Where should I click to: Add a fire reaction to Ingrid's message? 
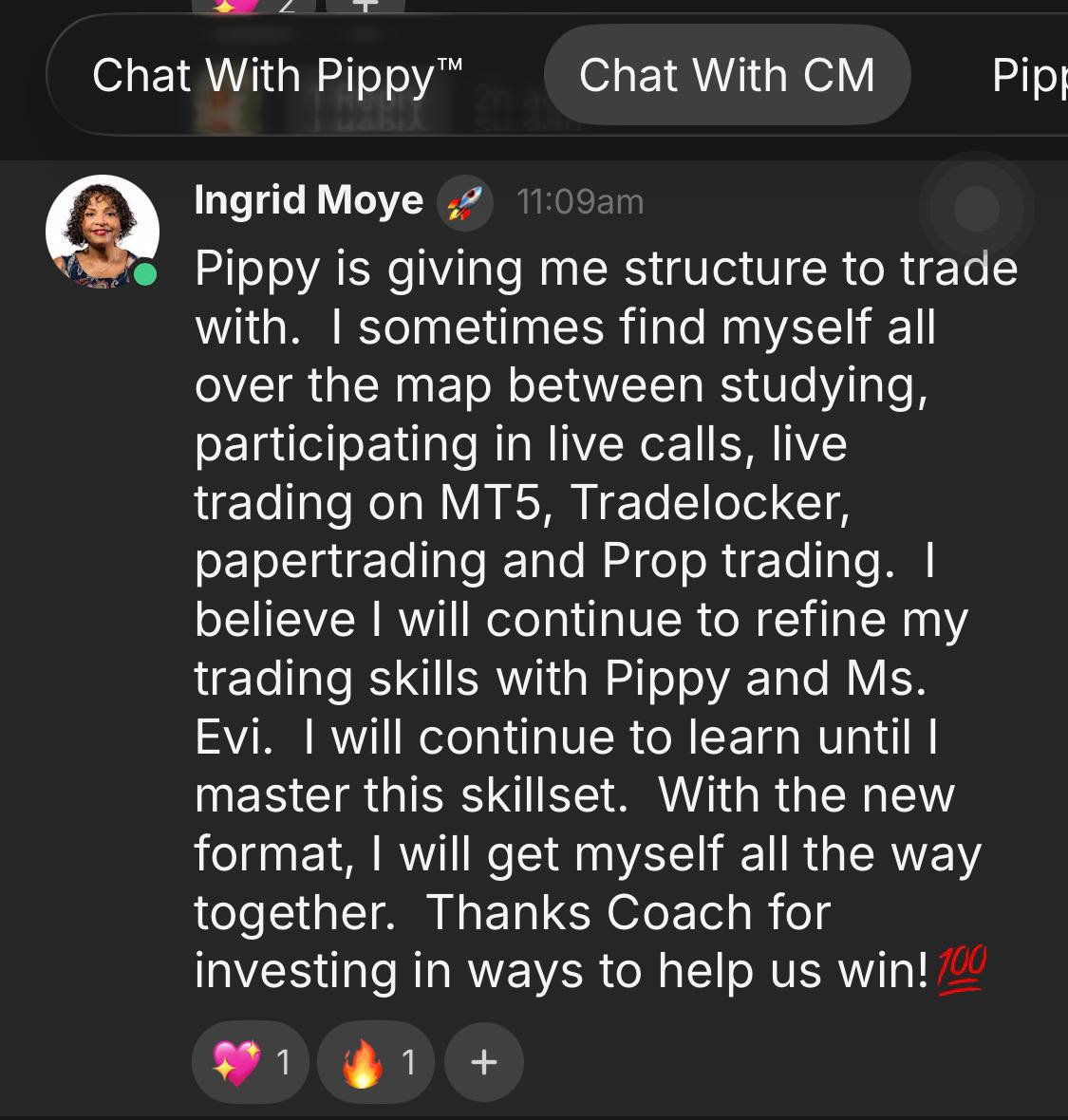click(x=377, y=1062)
